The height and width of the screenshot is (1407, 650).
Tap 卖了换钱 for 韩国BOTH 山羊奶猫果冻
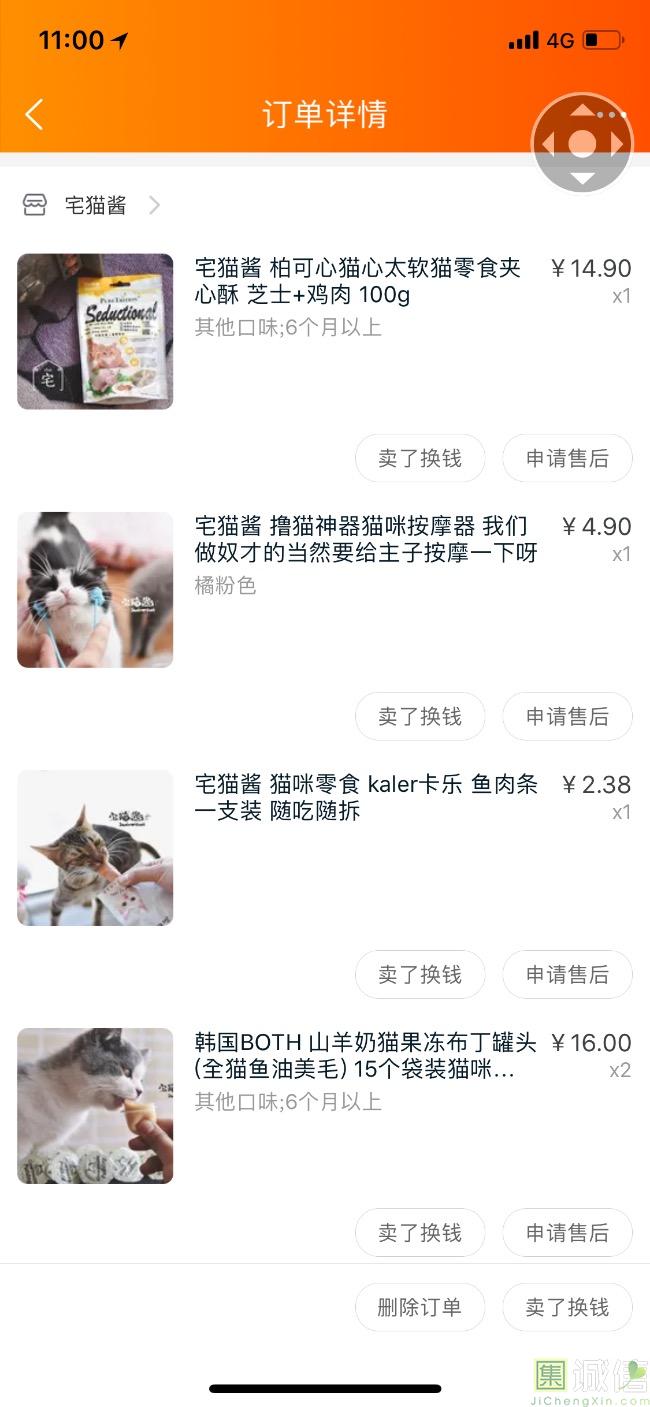[x=420, y=1233]
